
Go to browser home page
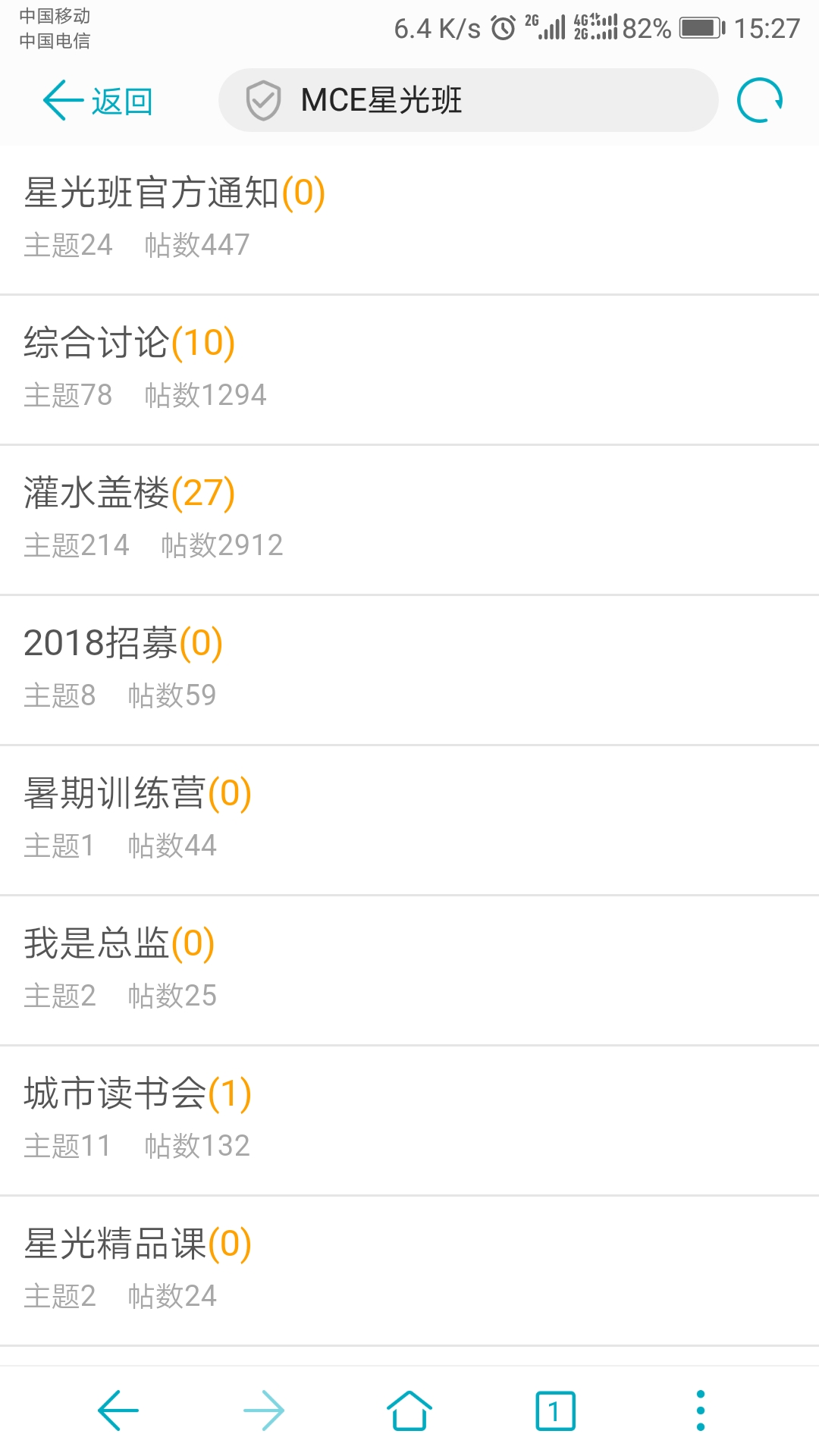[409, 1410]
